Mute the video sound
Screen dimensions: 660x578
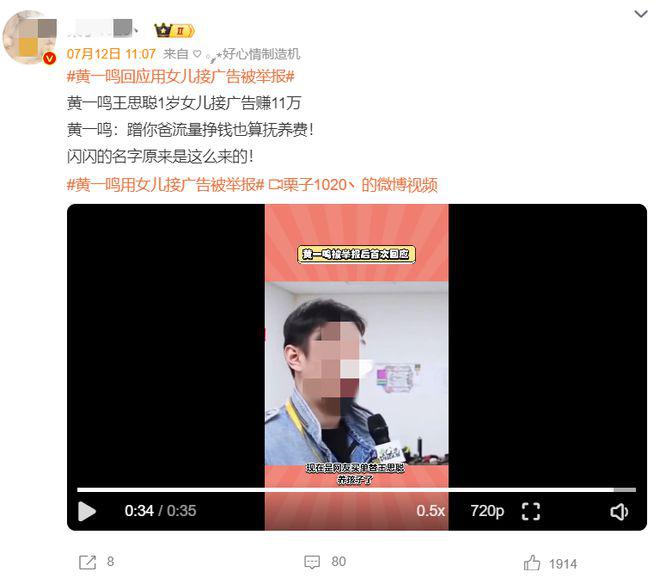(619, 511)
